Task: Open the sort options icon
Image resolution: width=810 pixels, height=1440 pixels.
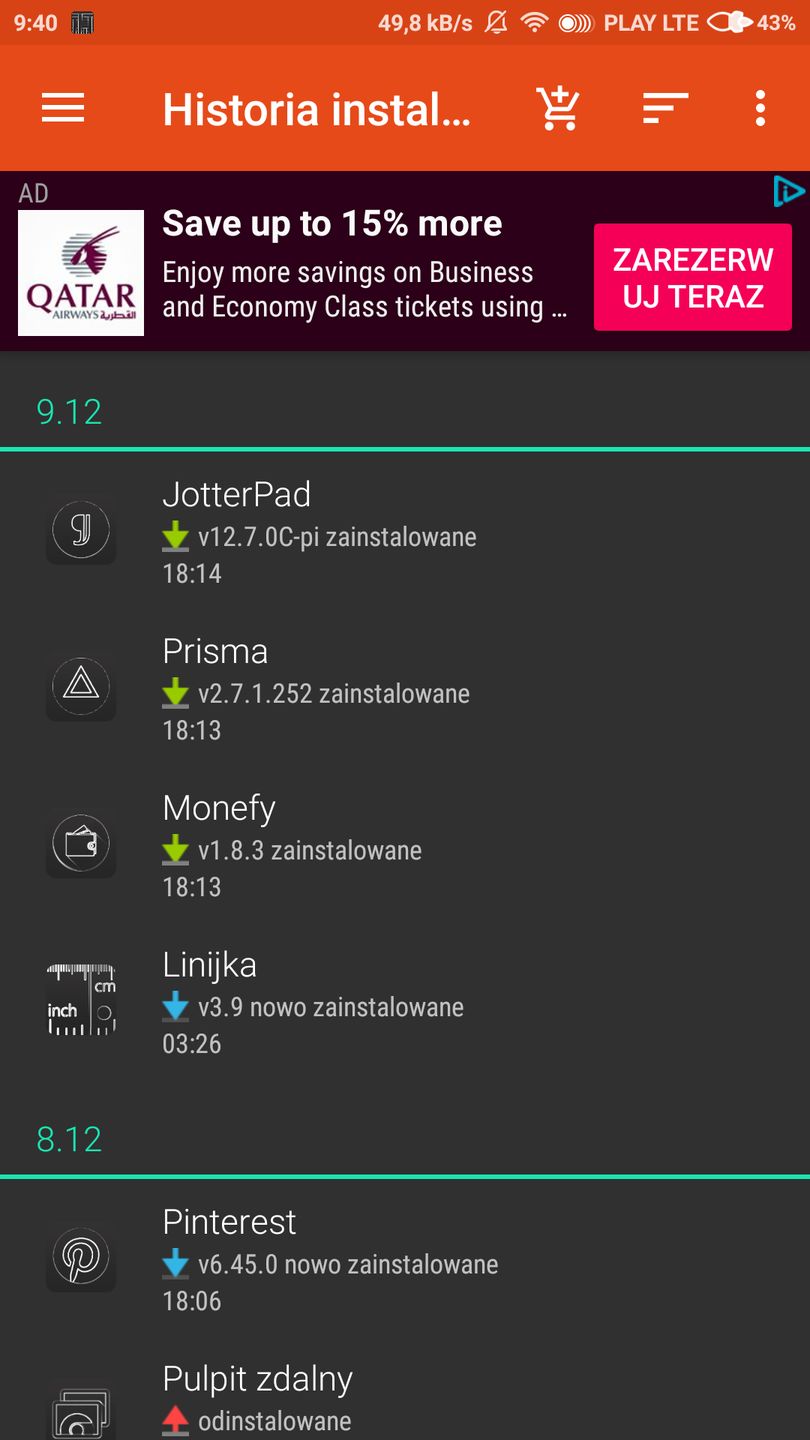Action: point(664,108)
